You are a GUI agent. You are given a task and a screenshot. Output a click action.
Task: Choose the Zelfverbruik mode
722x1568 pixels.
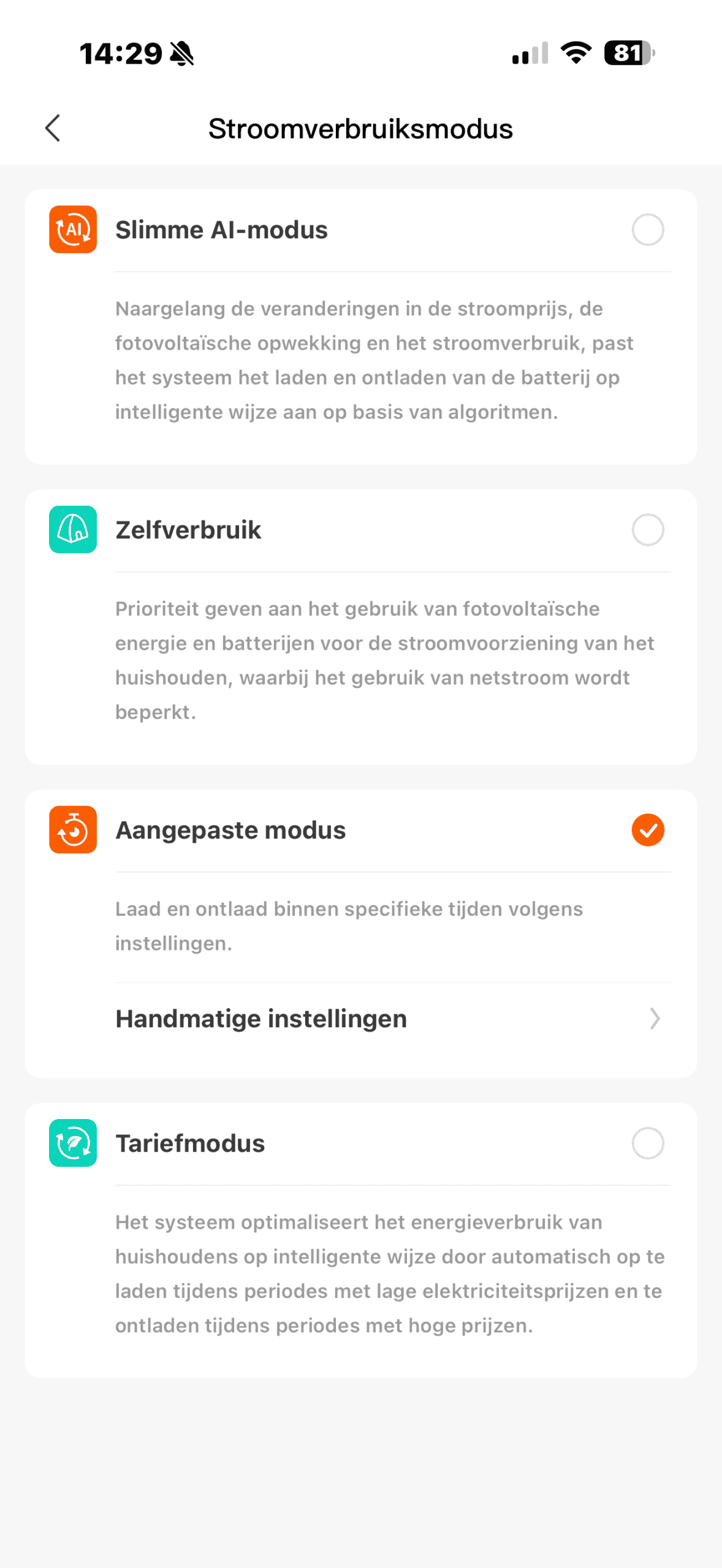[647, 530]
